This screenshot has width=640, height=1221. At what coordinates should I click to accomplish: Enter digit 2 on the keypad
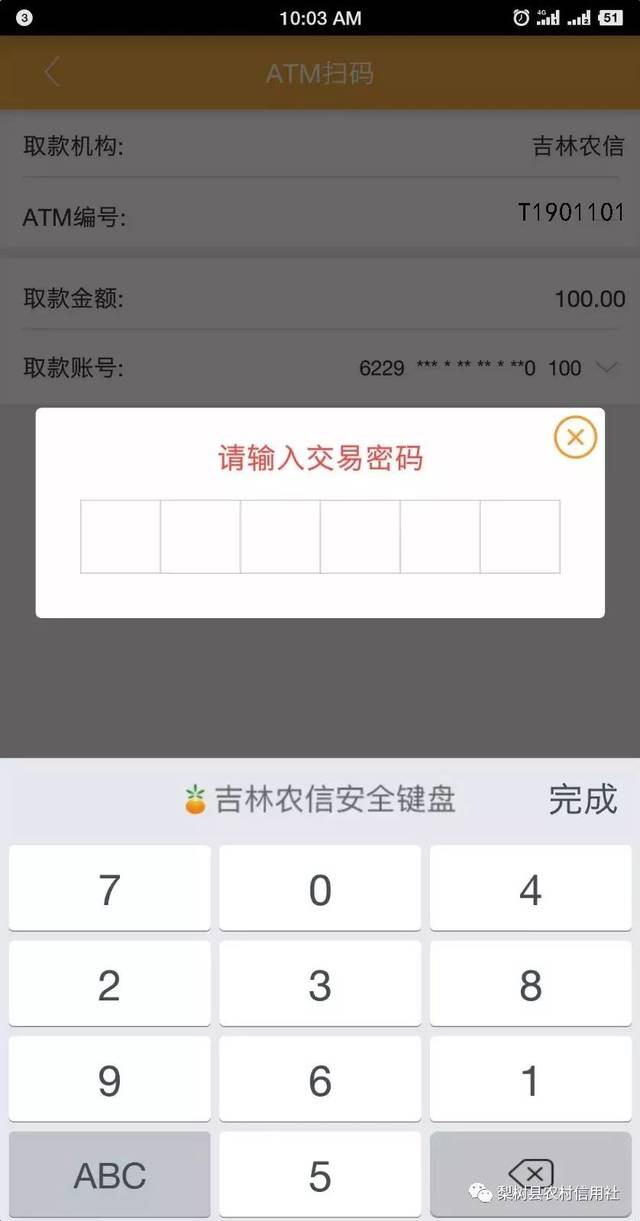110,985
